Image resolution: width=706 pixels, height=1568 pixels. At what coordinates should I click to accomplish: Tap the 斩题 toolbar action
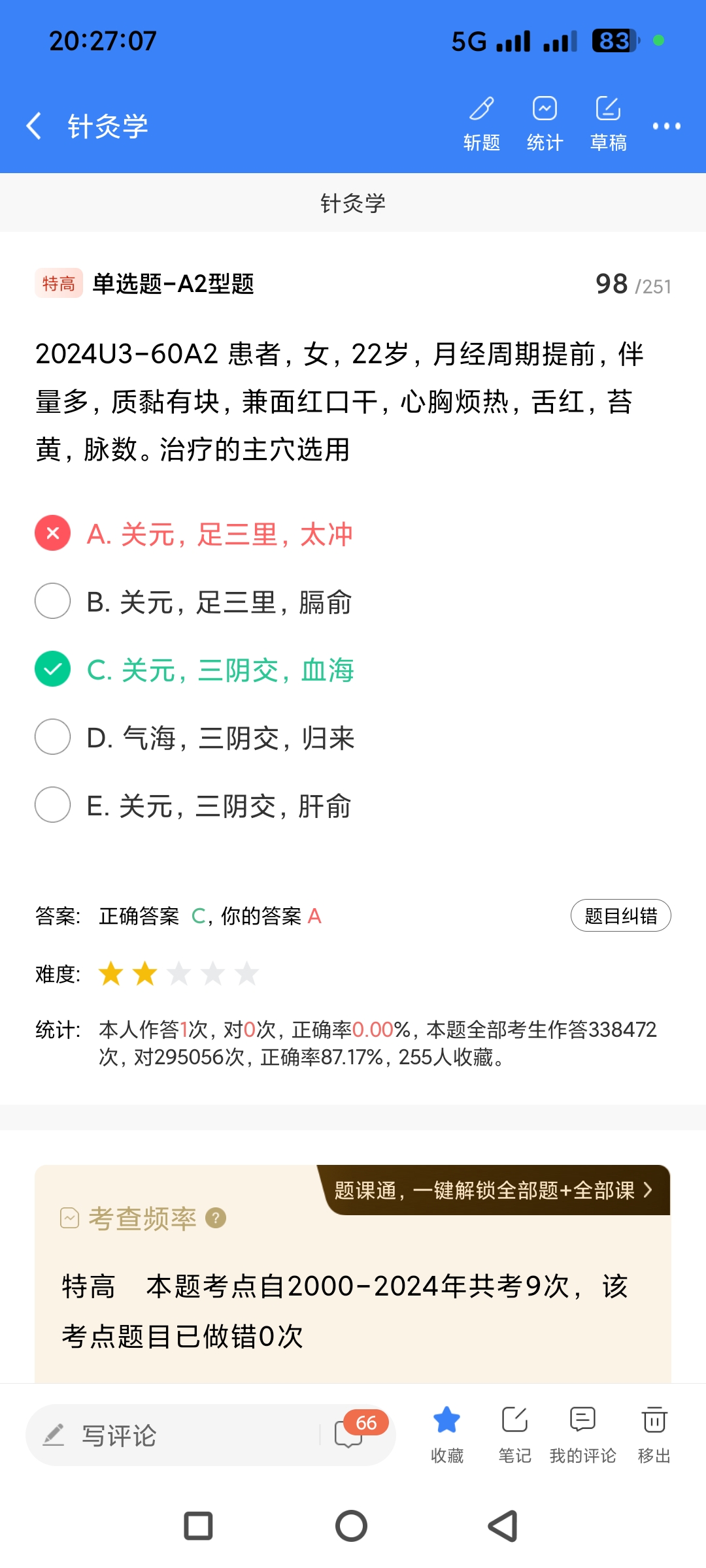tap(482, 124)
